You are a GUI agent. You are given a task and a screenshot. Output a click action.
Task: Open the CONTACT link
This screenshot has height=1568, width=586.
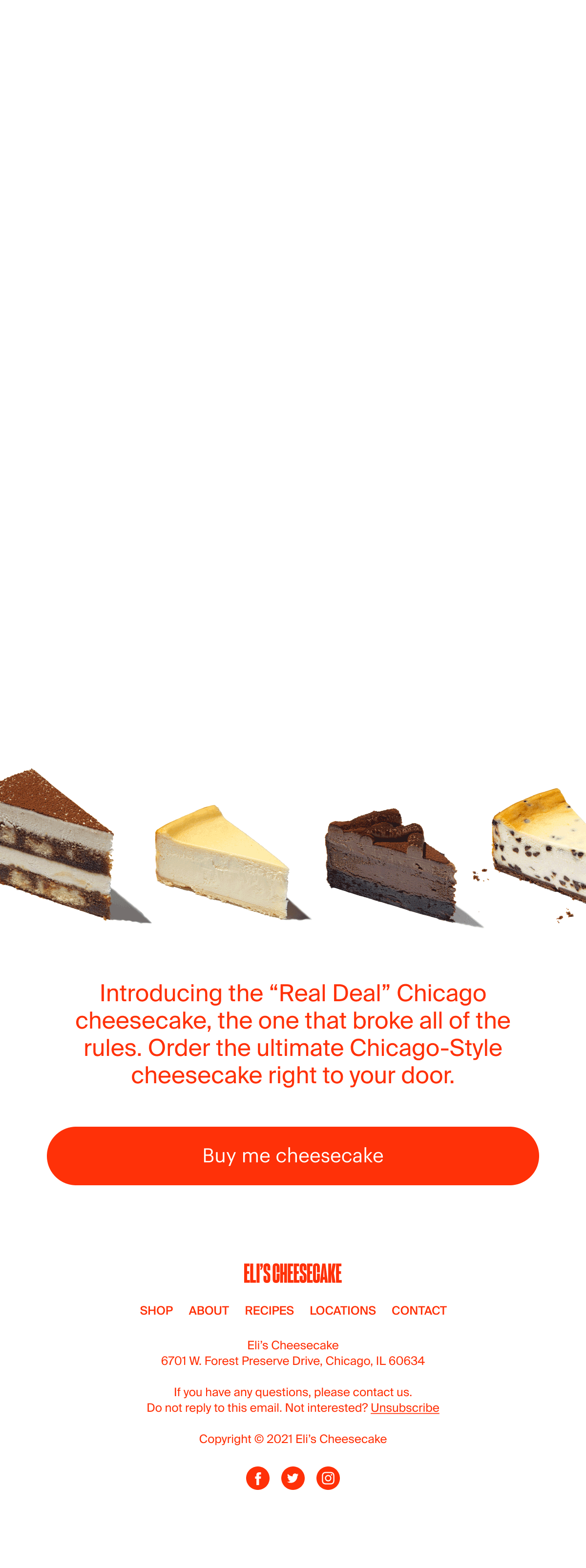419,1311
